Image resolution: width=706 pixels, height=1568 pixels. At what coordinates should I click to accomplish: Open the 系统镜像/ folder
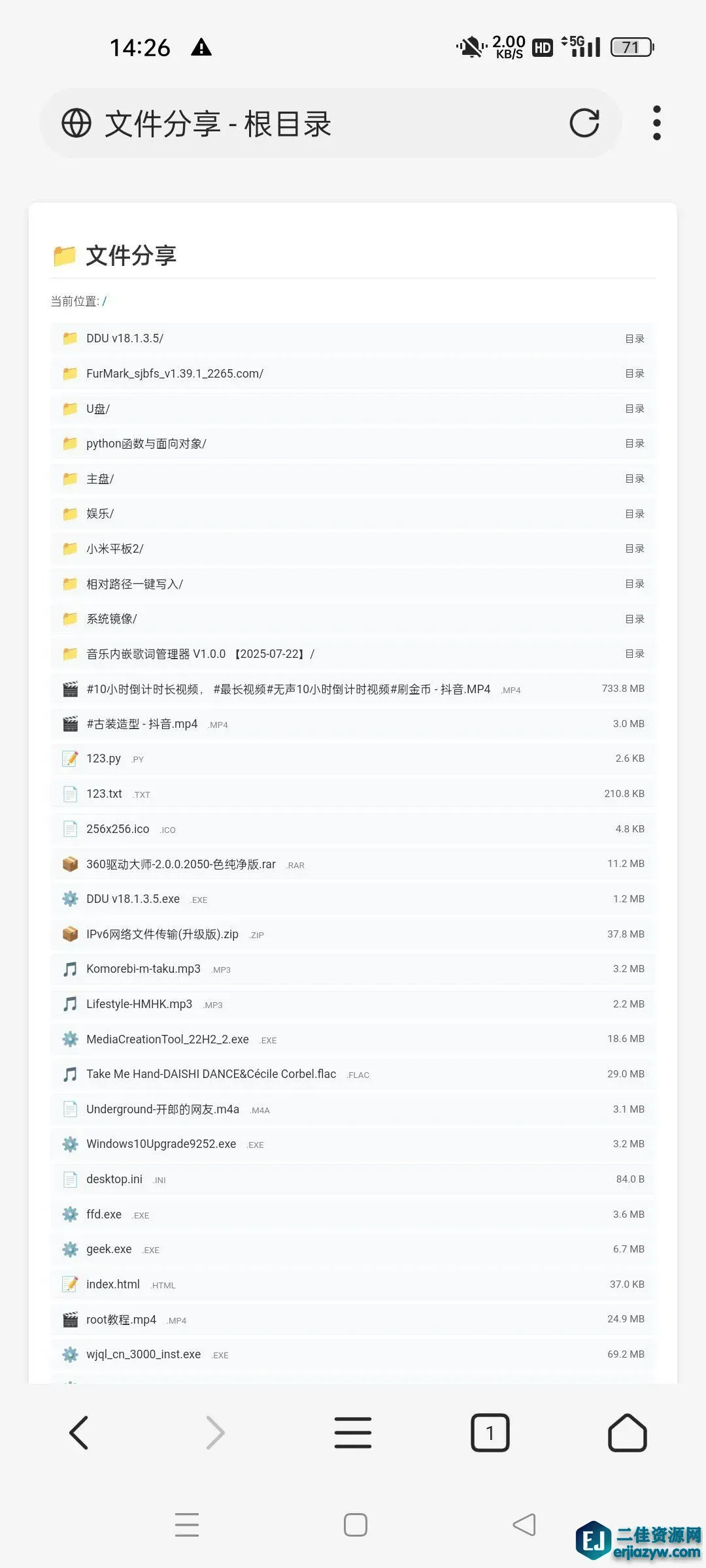click(x=111, y=619)
